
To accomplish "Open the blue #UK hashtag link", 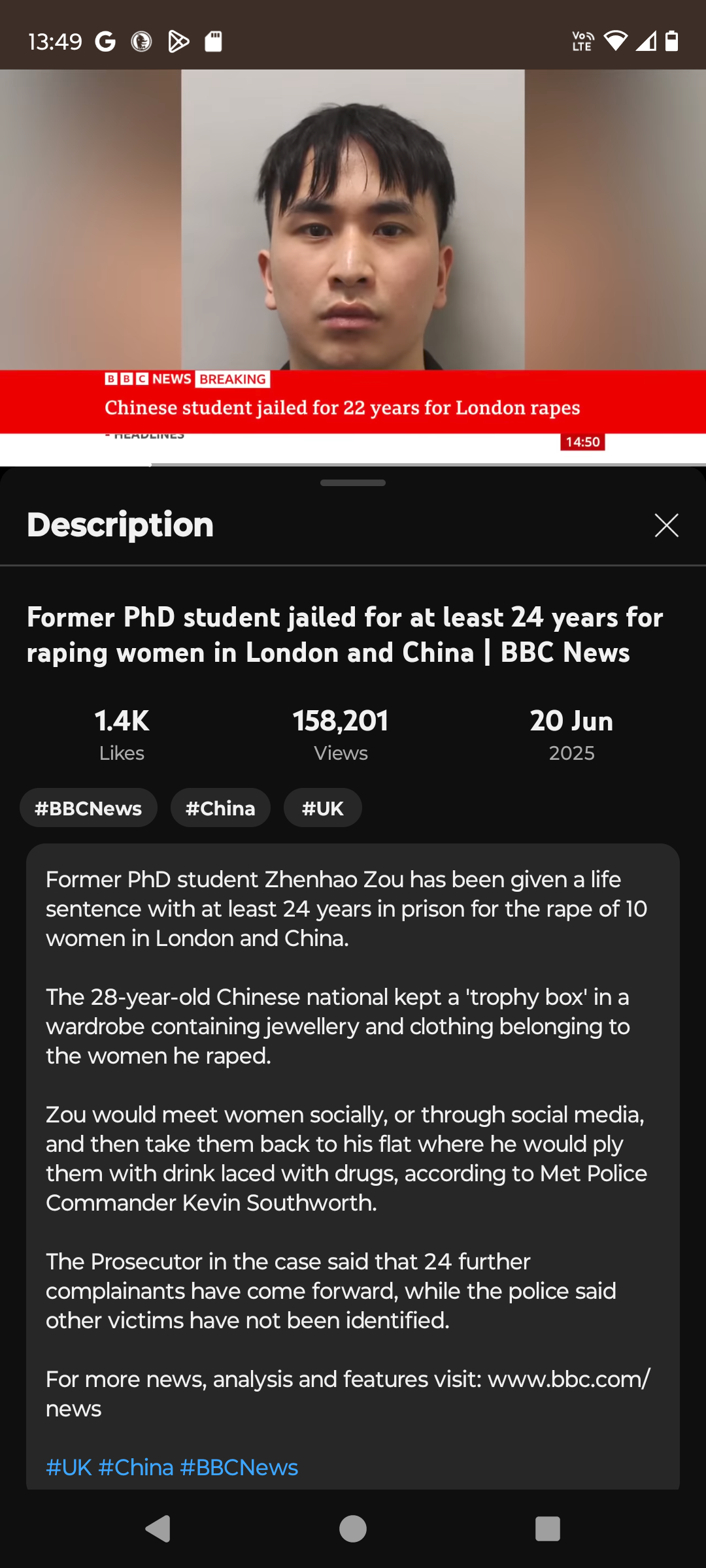I will (69, 1467).
